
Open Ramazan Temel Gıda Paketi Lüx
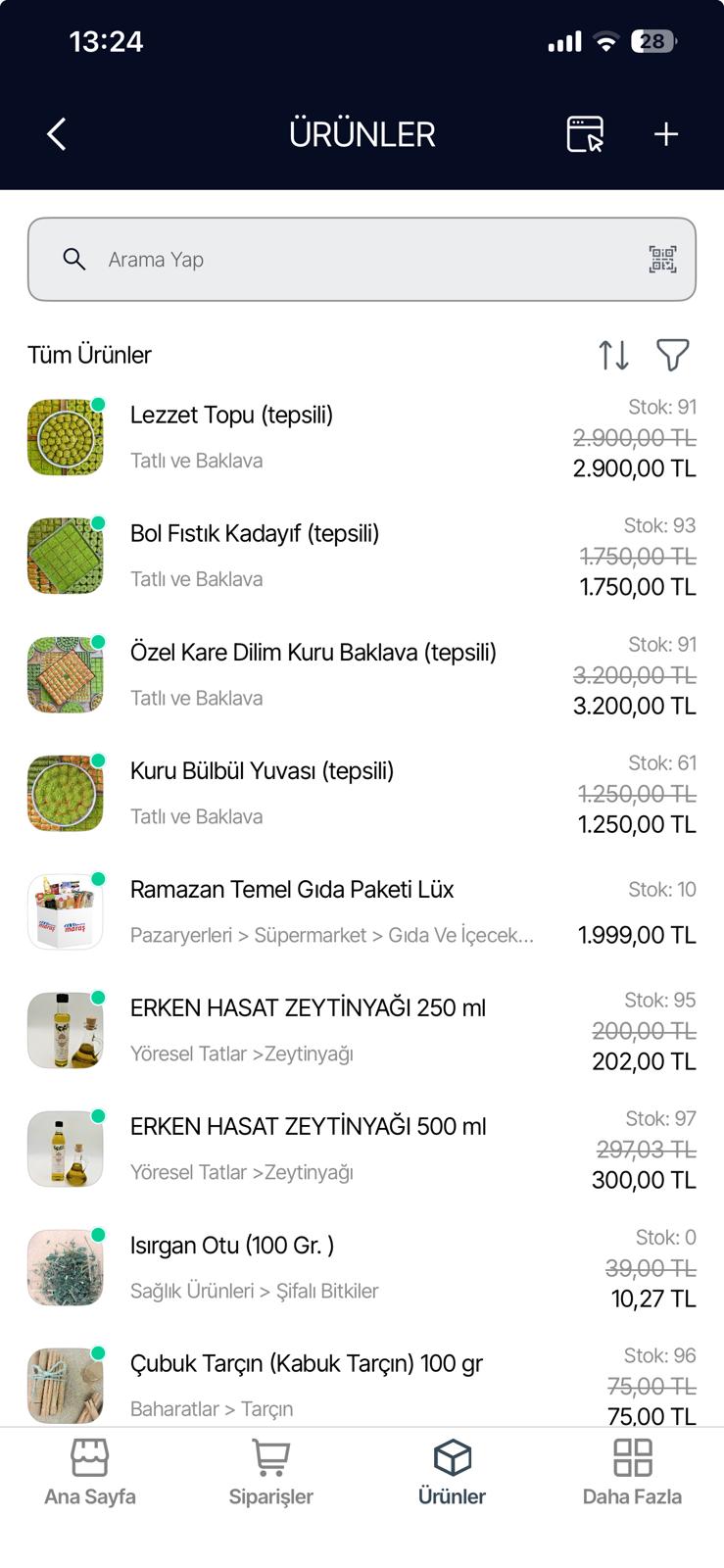pos(292,890)
